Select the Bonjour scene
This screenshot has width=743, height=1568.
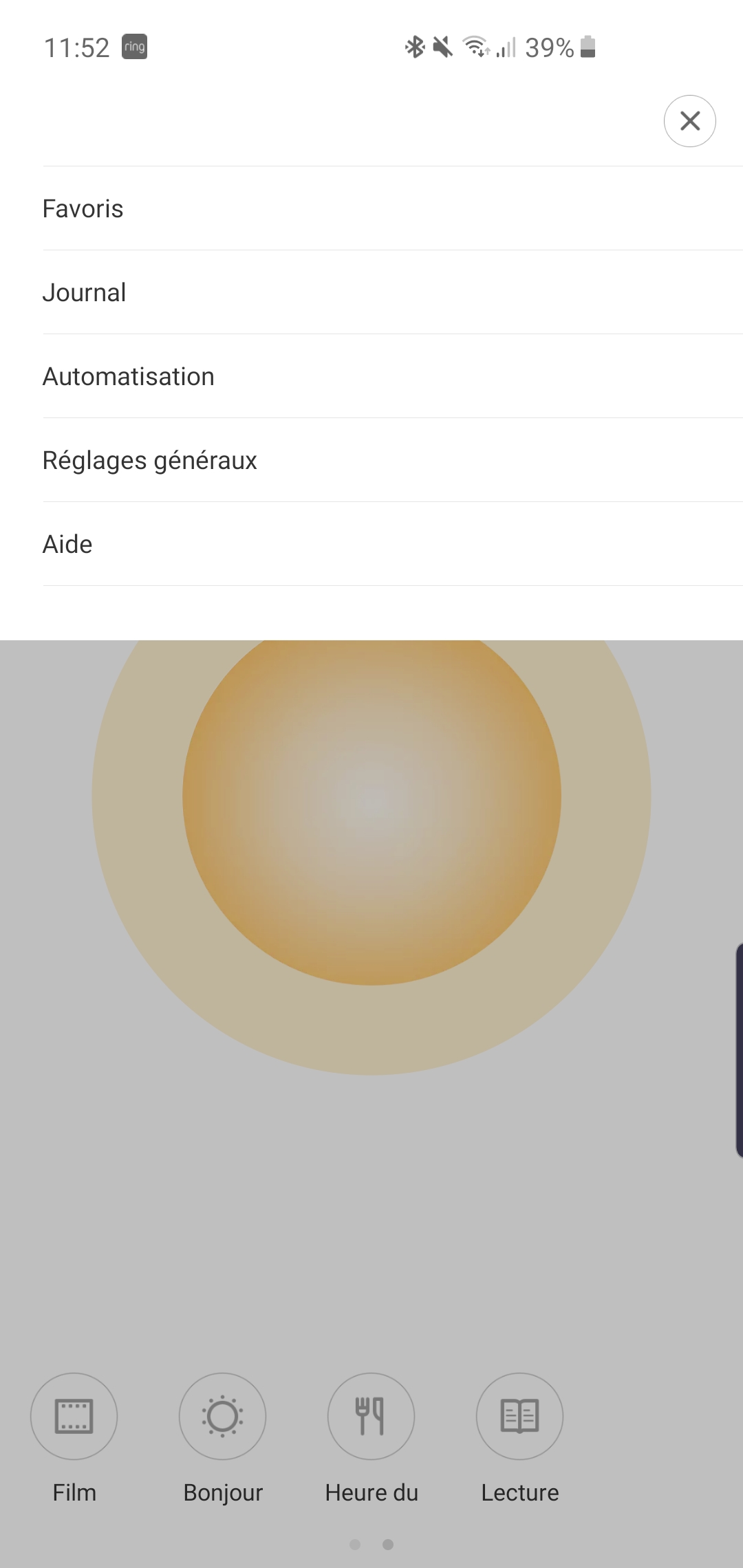point(223,1415)
